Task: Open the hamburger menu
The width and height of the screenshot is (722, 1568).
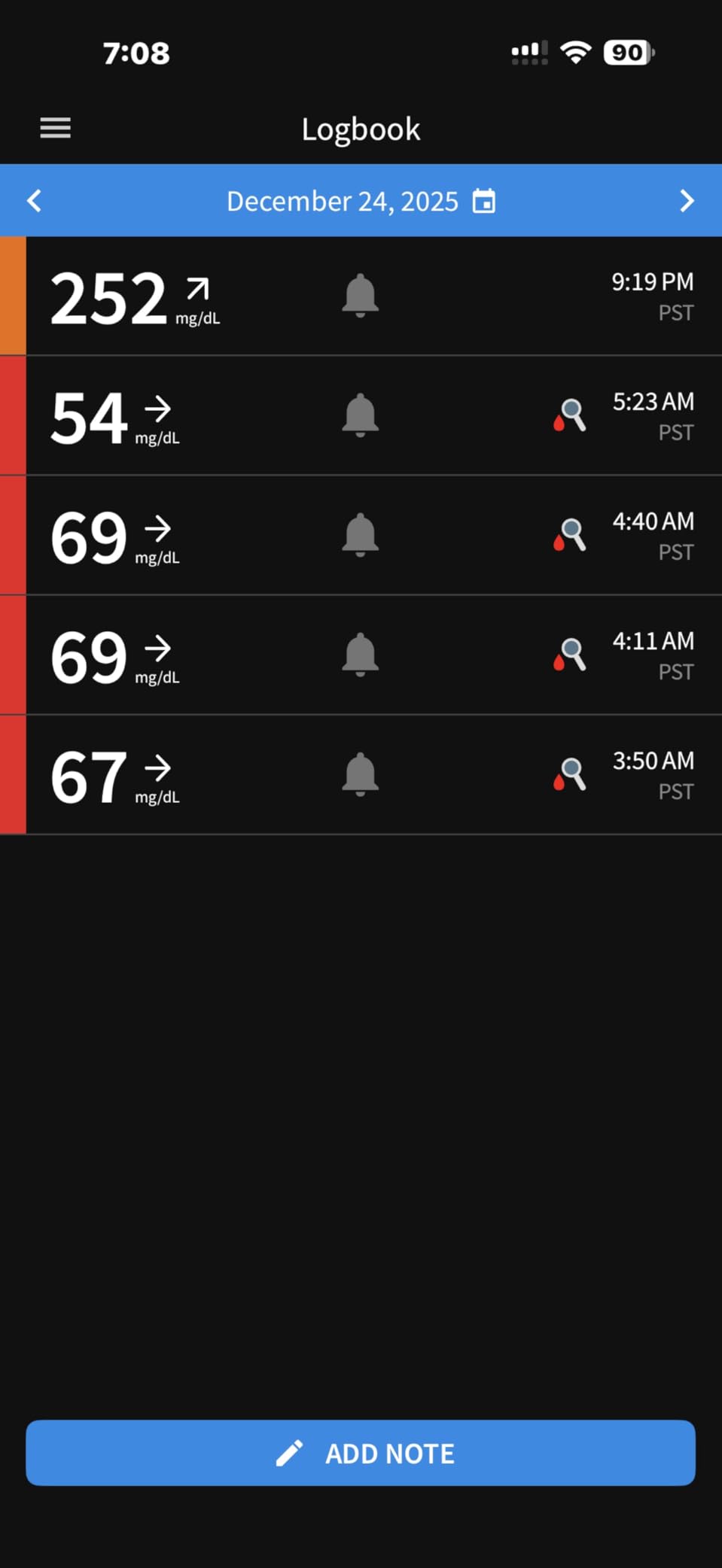Action: 55,128
